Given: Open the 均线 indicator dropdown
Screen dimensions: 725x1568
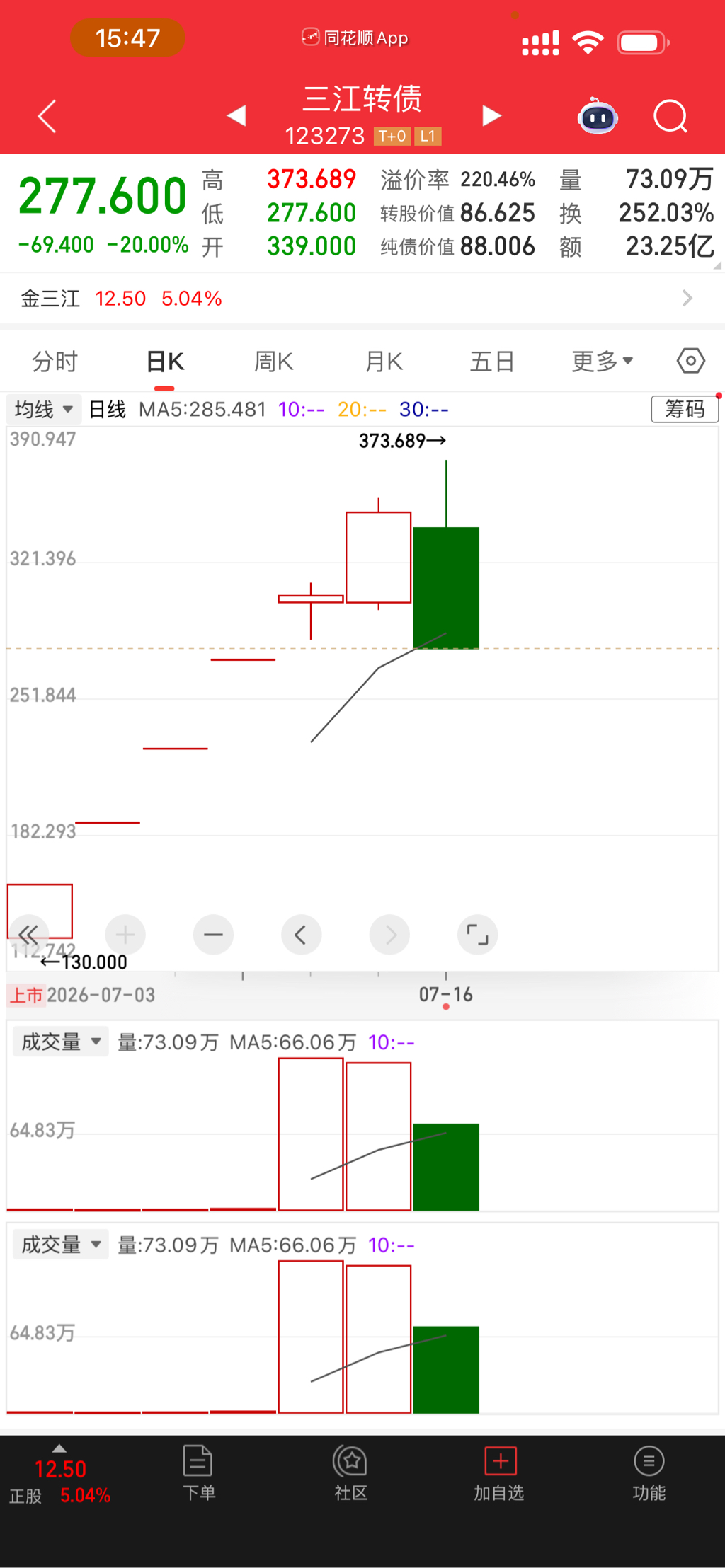Looking at the screenshot, I should tap(45, 409).
